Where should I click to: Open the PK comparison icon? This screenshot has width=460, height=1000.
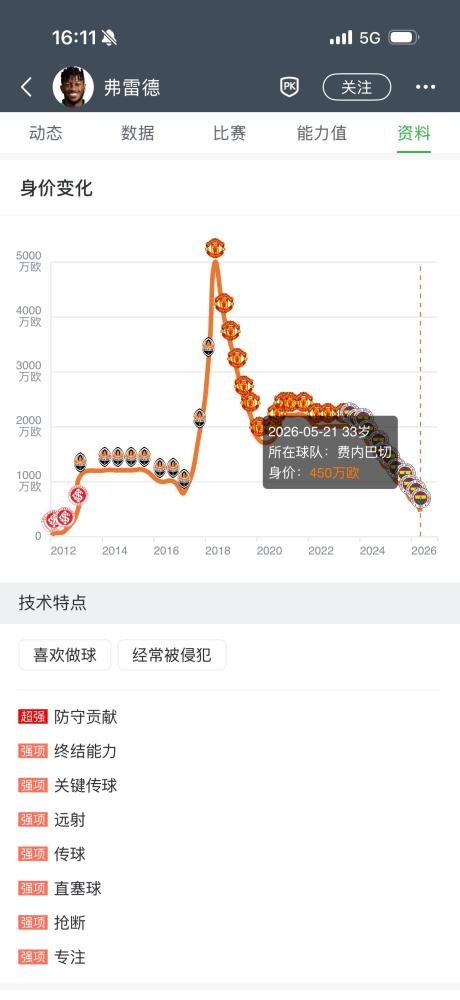[x=289, y=87]
